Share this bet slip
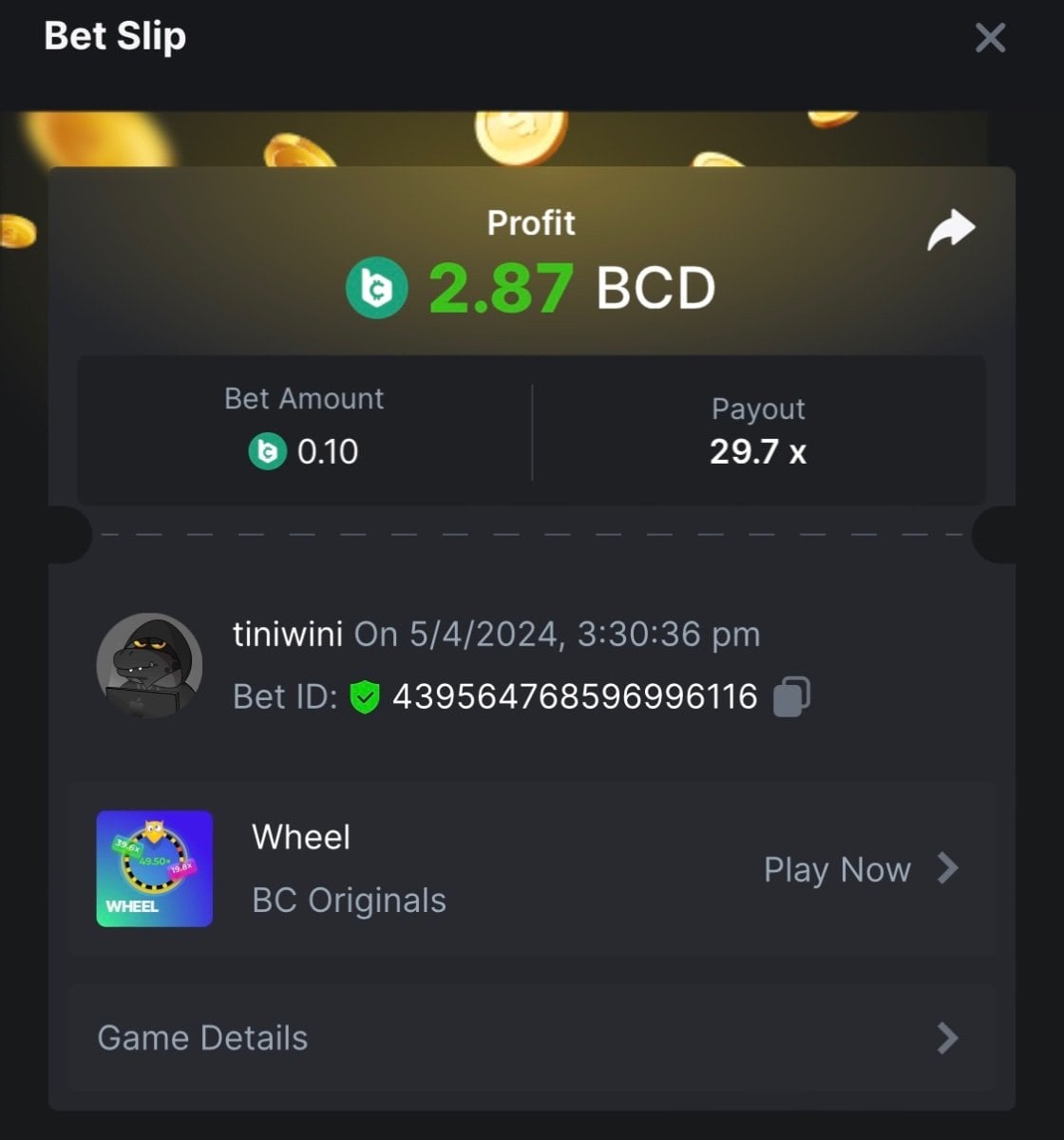Image resolution: width=1064 pixels, height=1140 pixels. tap(951, 231)
